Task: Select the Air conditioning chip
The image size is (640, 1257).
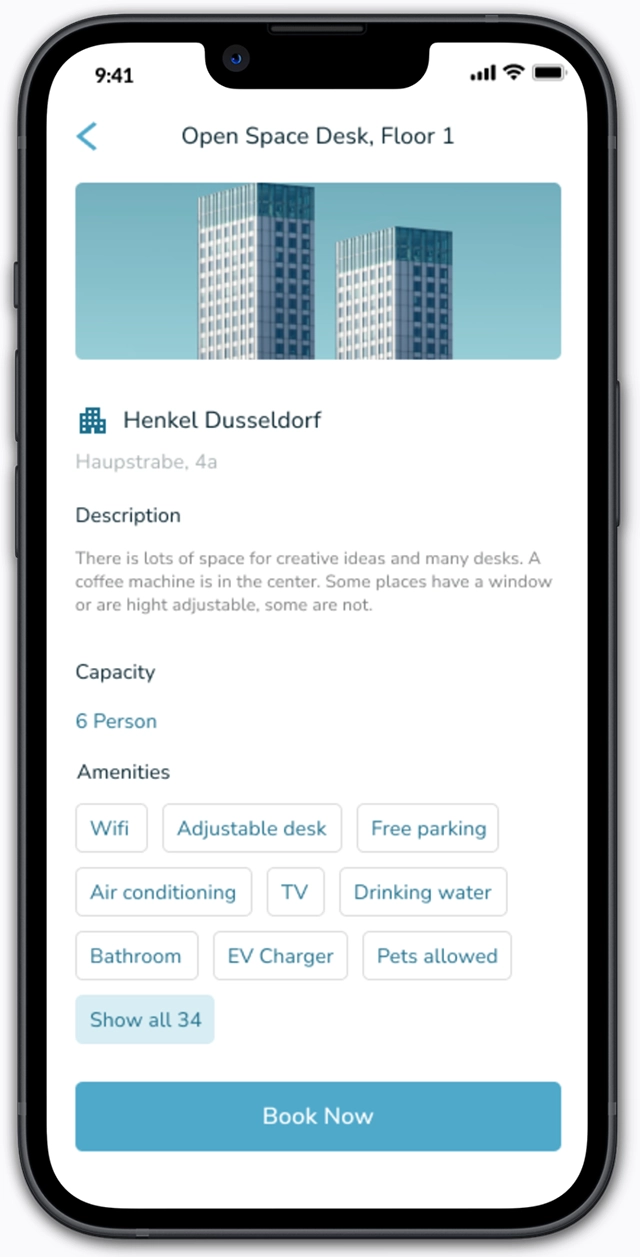Action: point(163,892)
